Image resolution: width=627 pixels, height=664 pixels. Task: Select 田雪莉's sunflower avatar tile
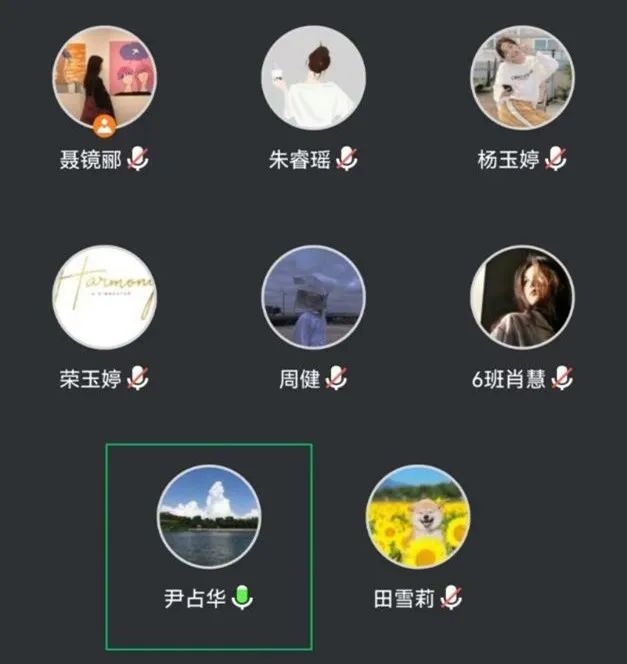[x=417, y=517]
